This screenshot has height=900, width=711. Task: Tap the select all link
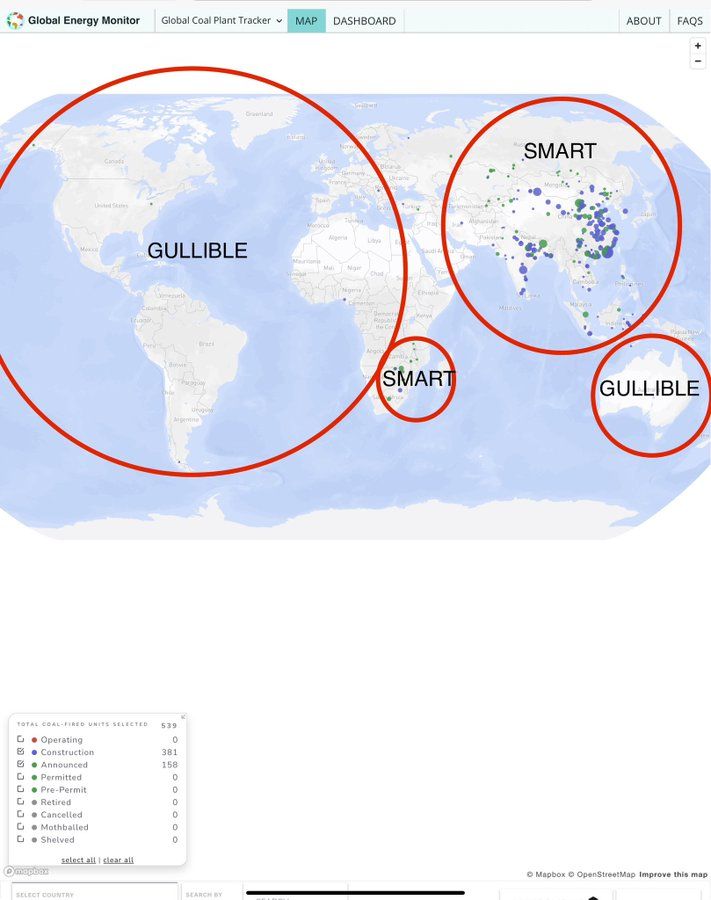click(x=78, y=860)
